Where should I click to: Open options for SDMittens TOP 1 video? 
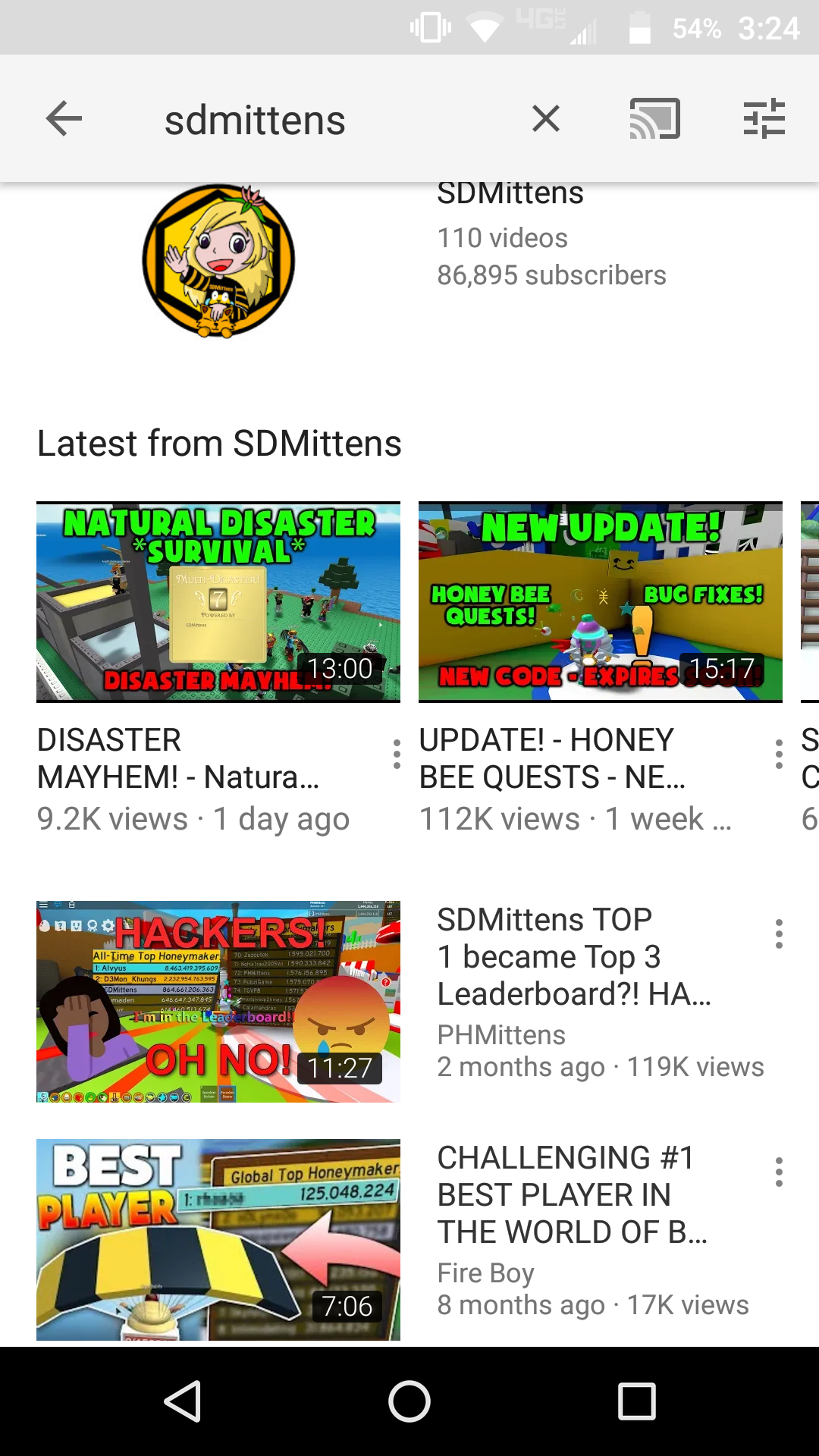point(779,934)
